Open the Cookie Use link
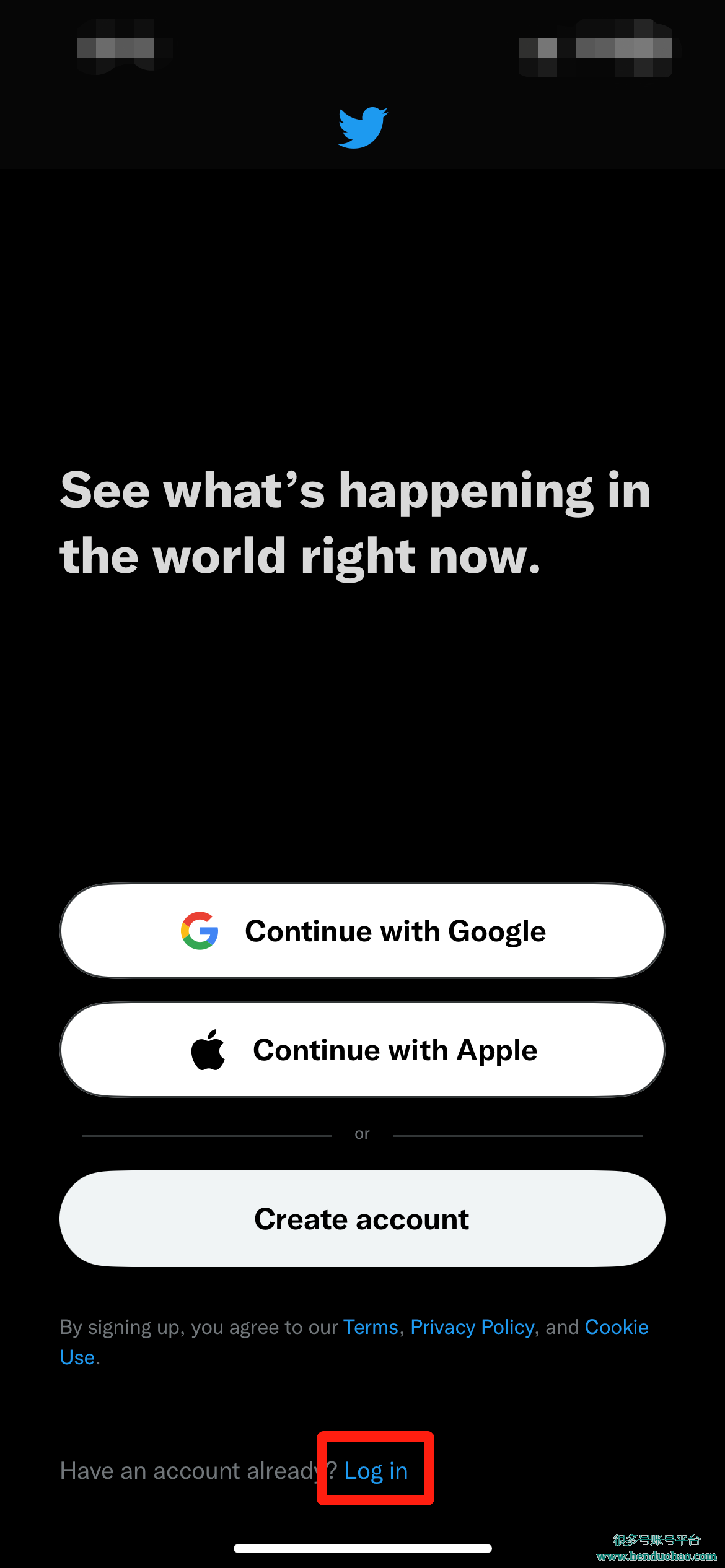This screenshot has width=725, height=1568. [616, 1327]
